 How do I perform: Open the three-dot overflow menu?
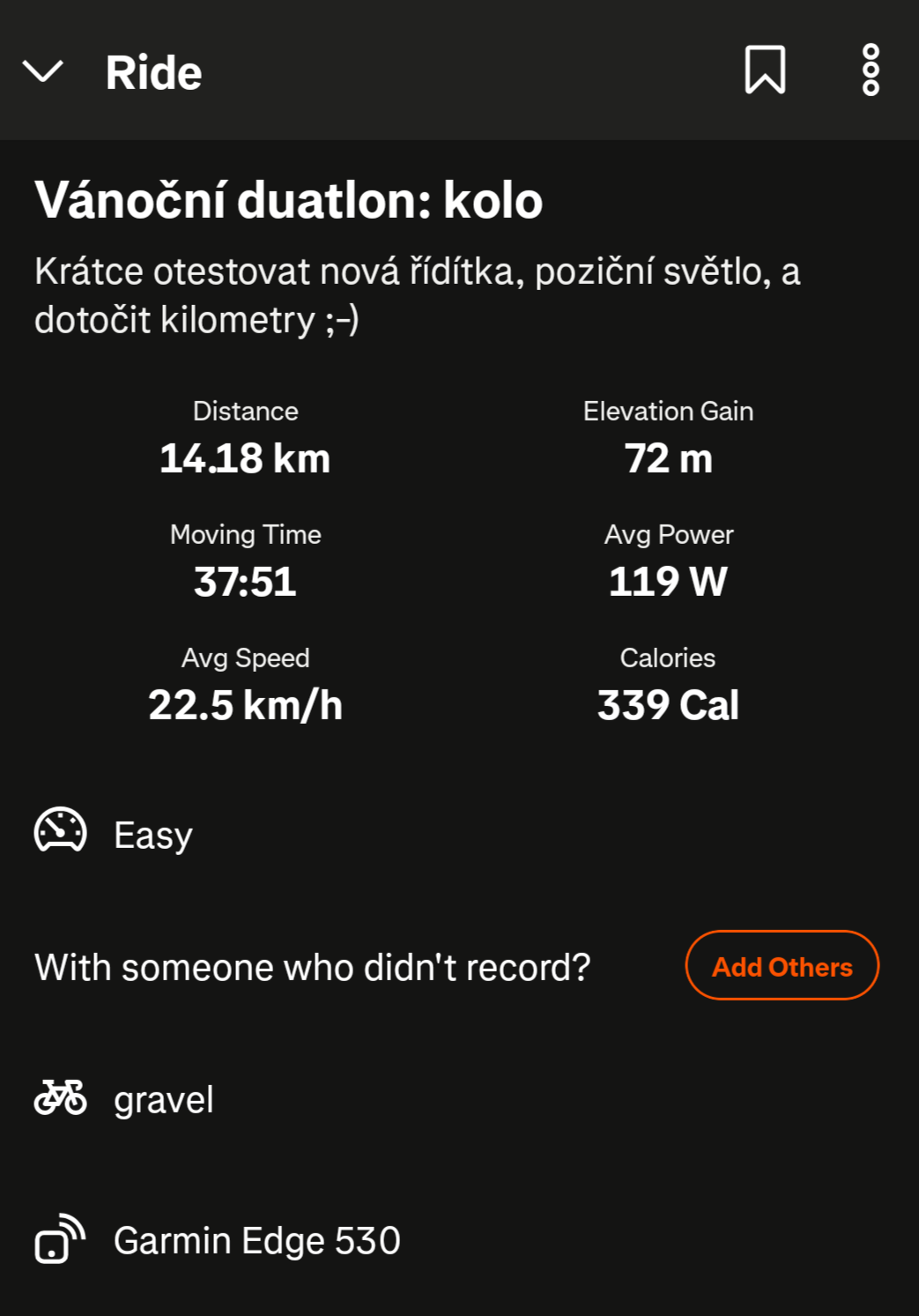point(871,70)
